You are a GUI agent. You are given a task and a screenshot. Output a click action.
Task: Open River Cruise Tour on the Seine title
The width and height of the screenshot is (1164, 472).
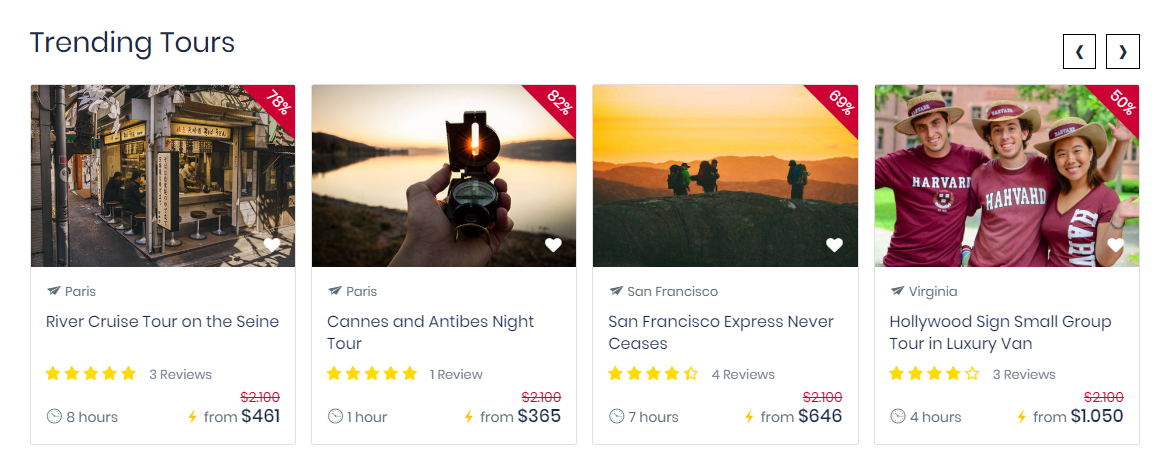point(162,322)
